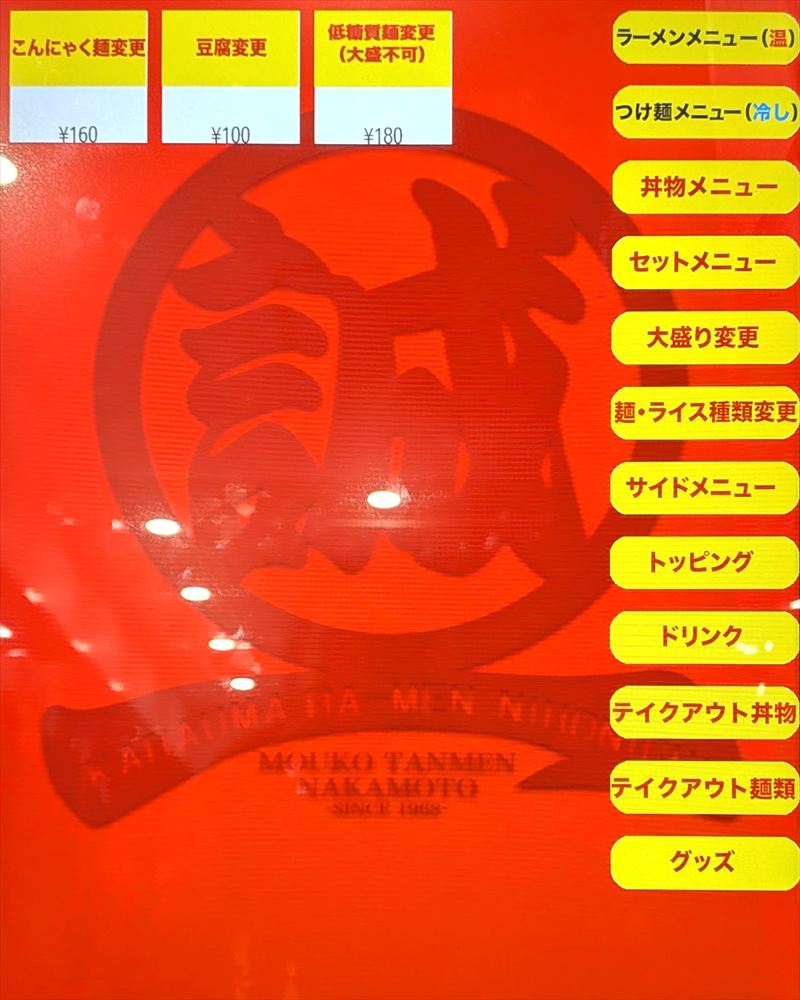Open サイドメニュー category
The image size is (800, 1000).
click(704, 487)
